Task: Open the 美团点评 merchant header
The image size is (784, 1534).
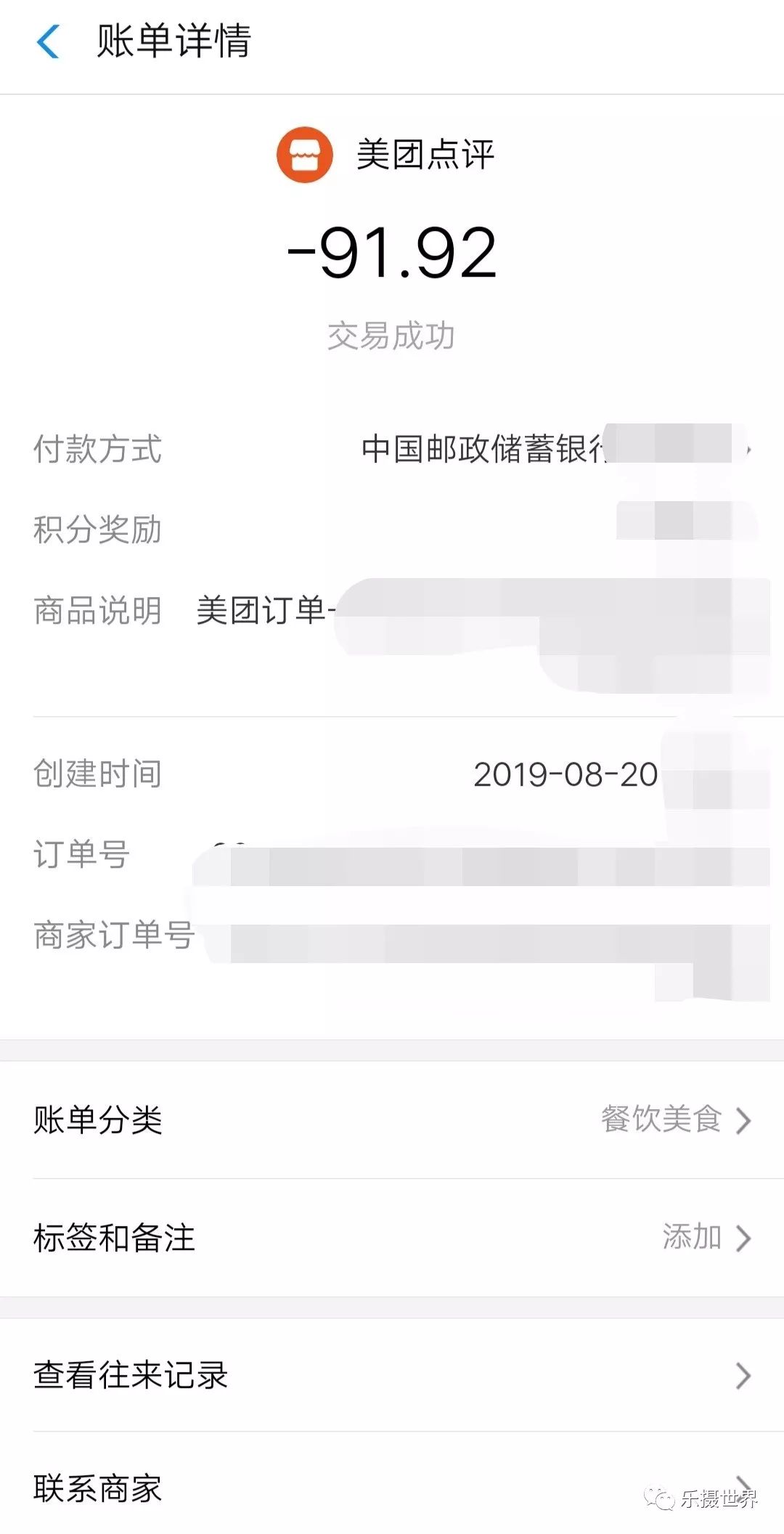Action: pyautogui.click(x=385, y=155)
